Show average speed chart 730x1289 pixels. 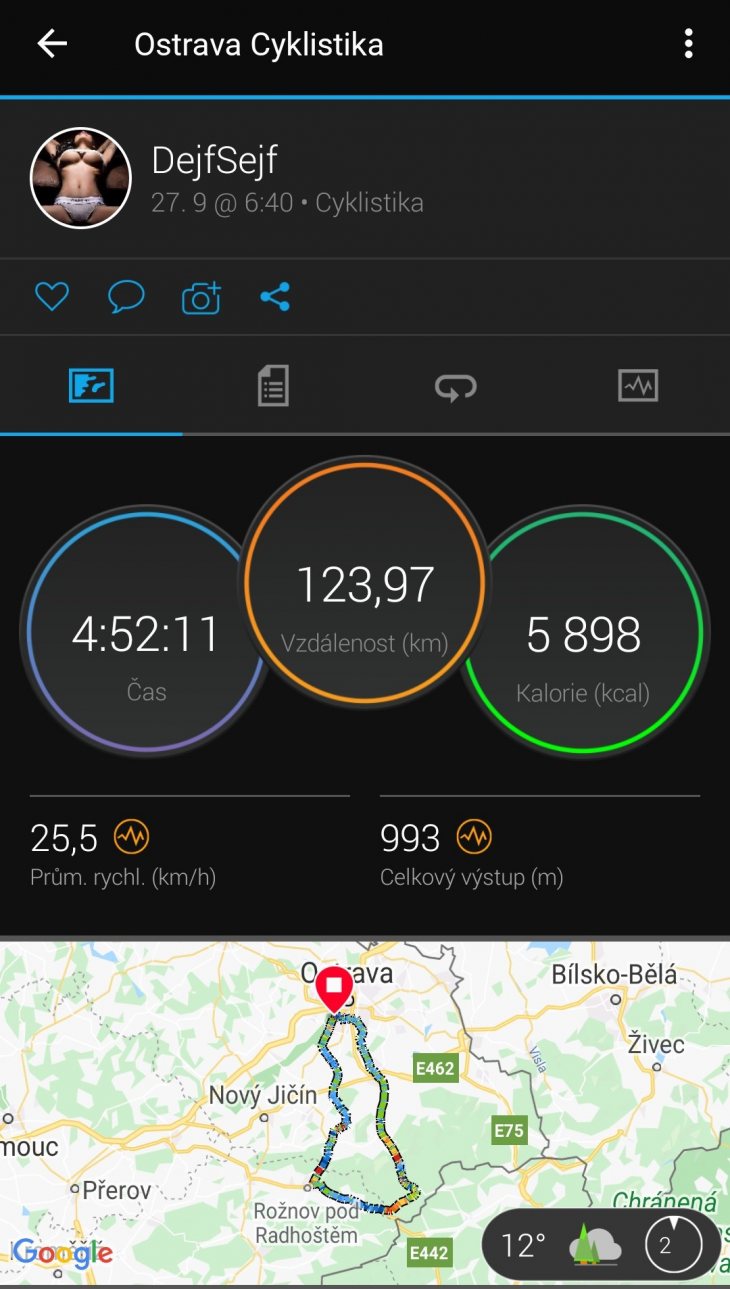(x=131, y=837)
